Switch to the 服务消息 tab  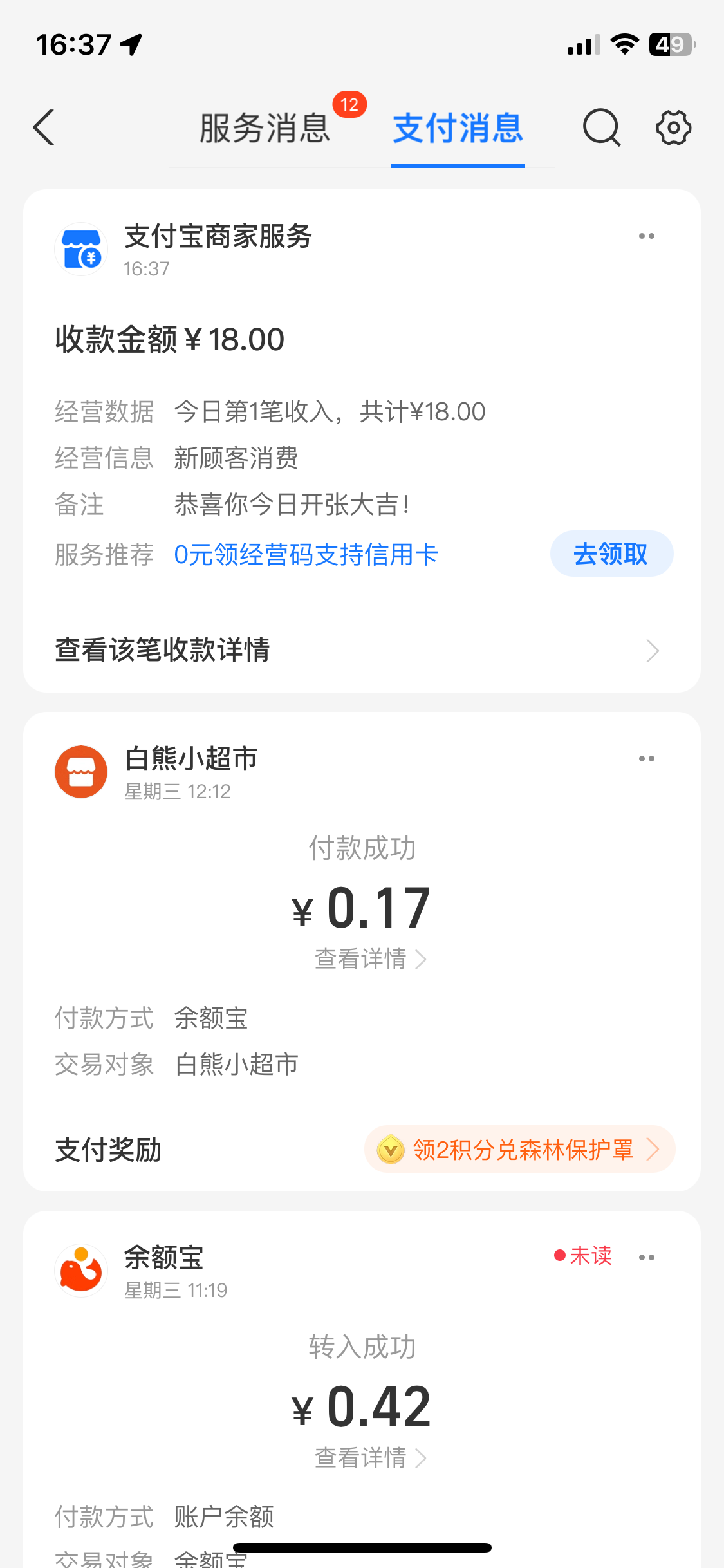(x=265, y=127)
